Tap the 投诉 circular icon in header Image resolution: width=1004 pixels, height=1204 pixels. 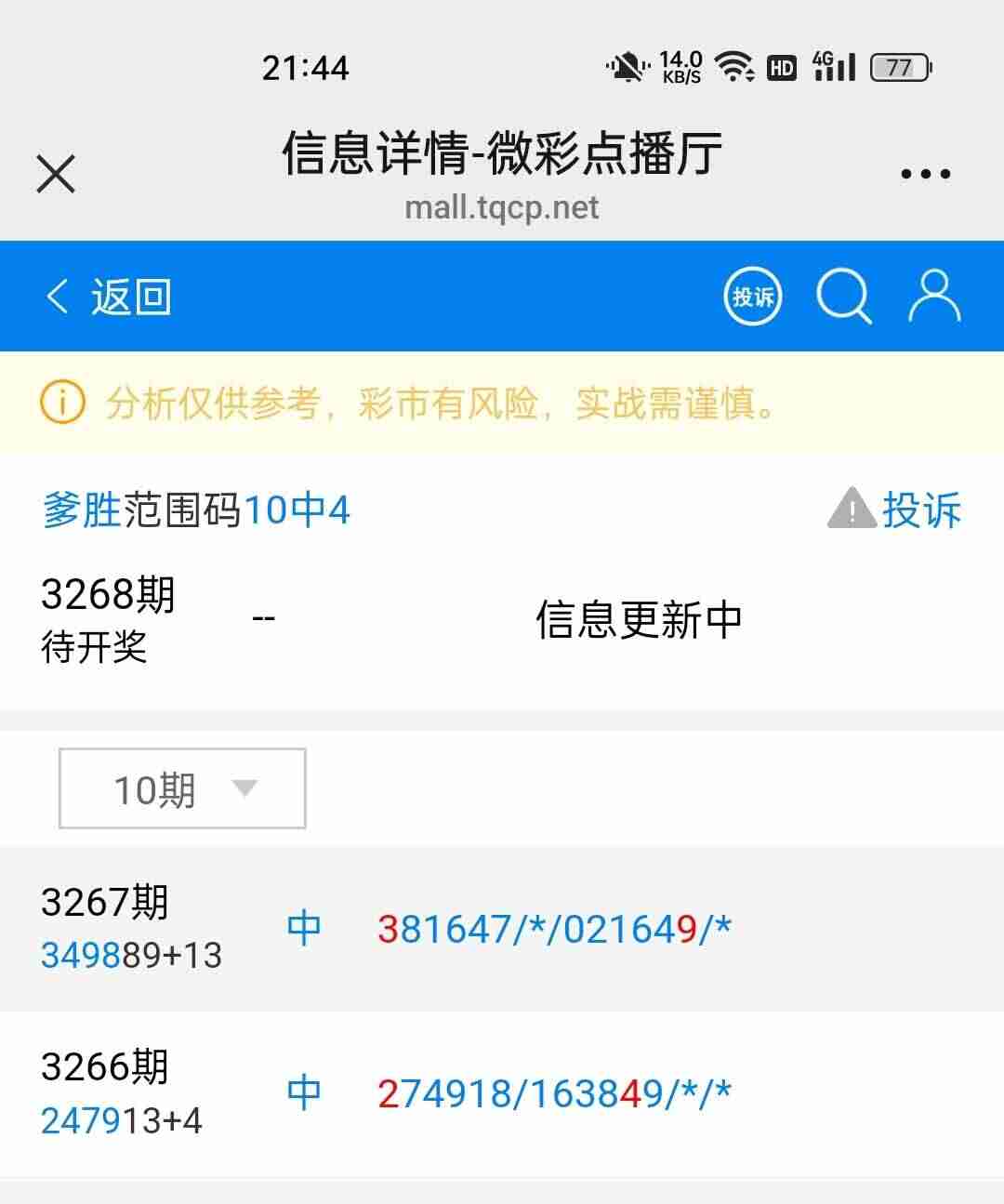pyautogui.click(x=752, y=296)
